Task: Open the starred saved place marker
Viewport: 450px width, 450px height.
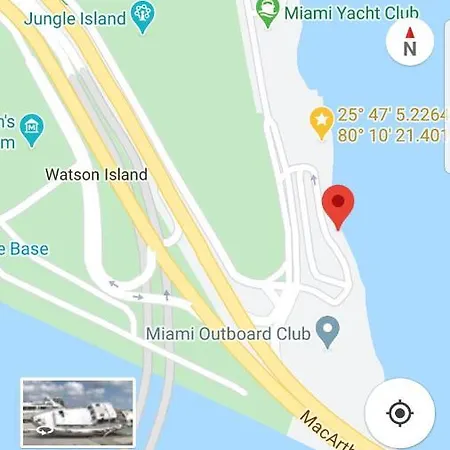Action: pos(321,123)
